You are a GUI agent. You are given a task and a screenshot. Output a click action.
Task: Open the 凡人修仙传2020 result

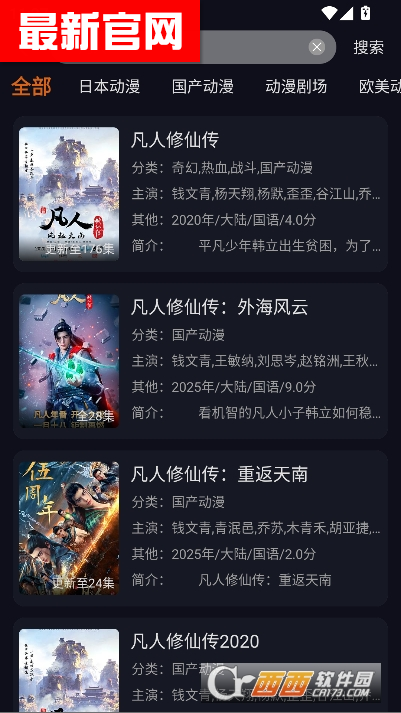pos(200,665)
